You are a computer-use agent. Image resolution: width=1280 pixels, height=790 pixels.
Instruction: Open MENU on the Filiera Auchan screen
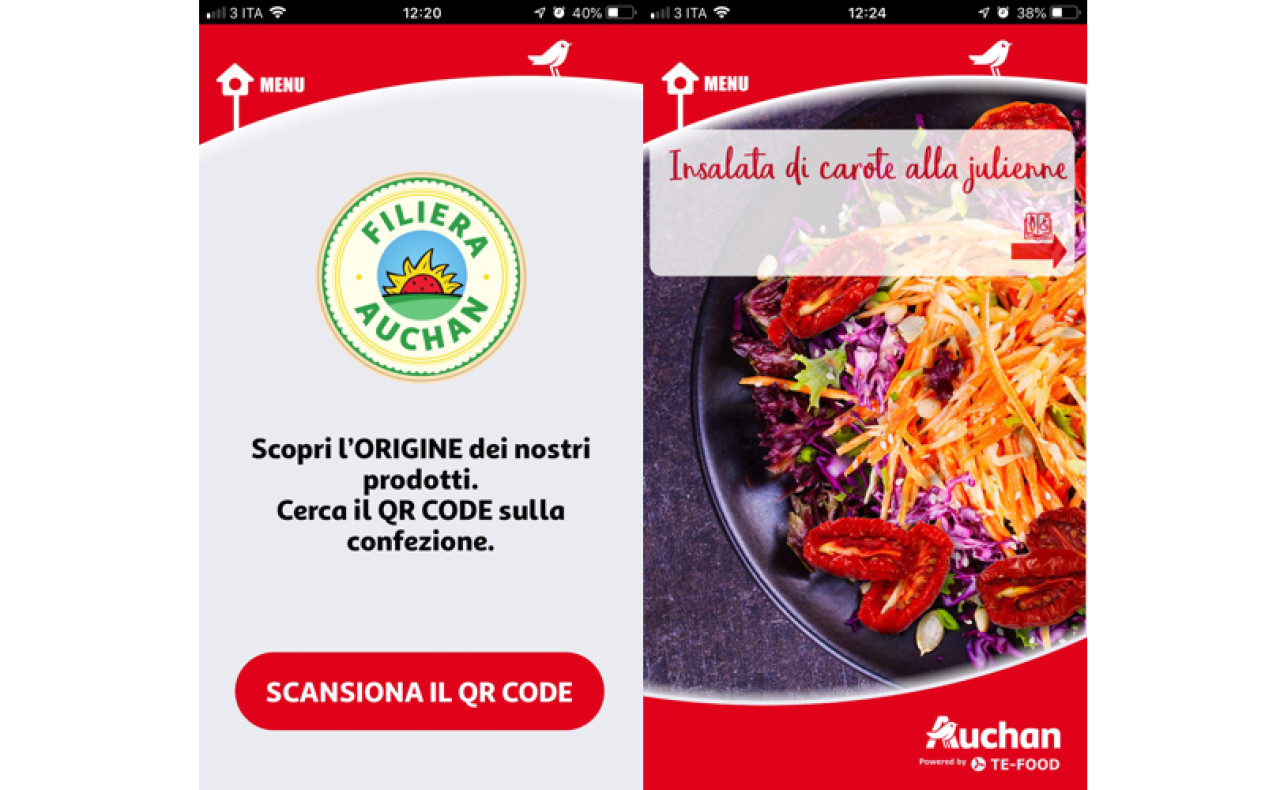pyautogui.click(x=261, y=84)
